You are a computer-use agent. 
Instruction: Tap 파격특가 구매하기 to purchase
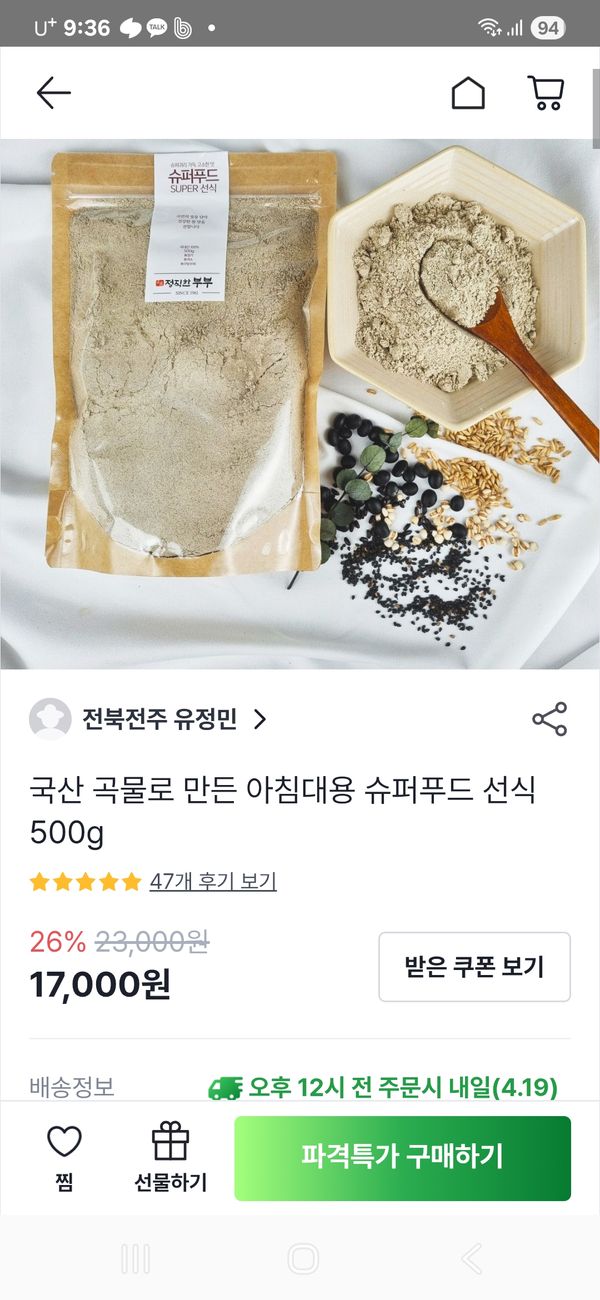coord(402,1157)
